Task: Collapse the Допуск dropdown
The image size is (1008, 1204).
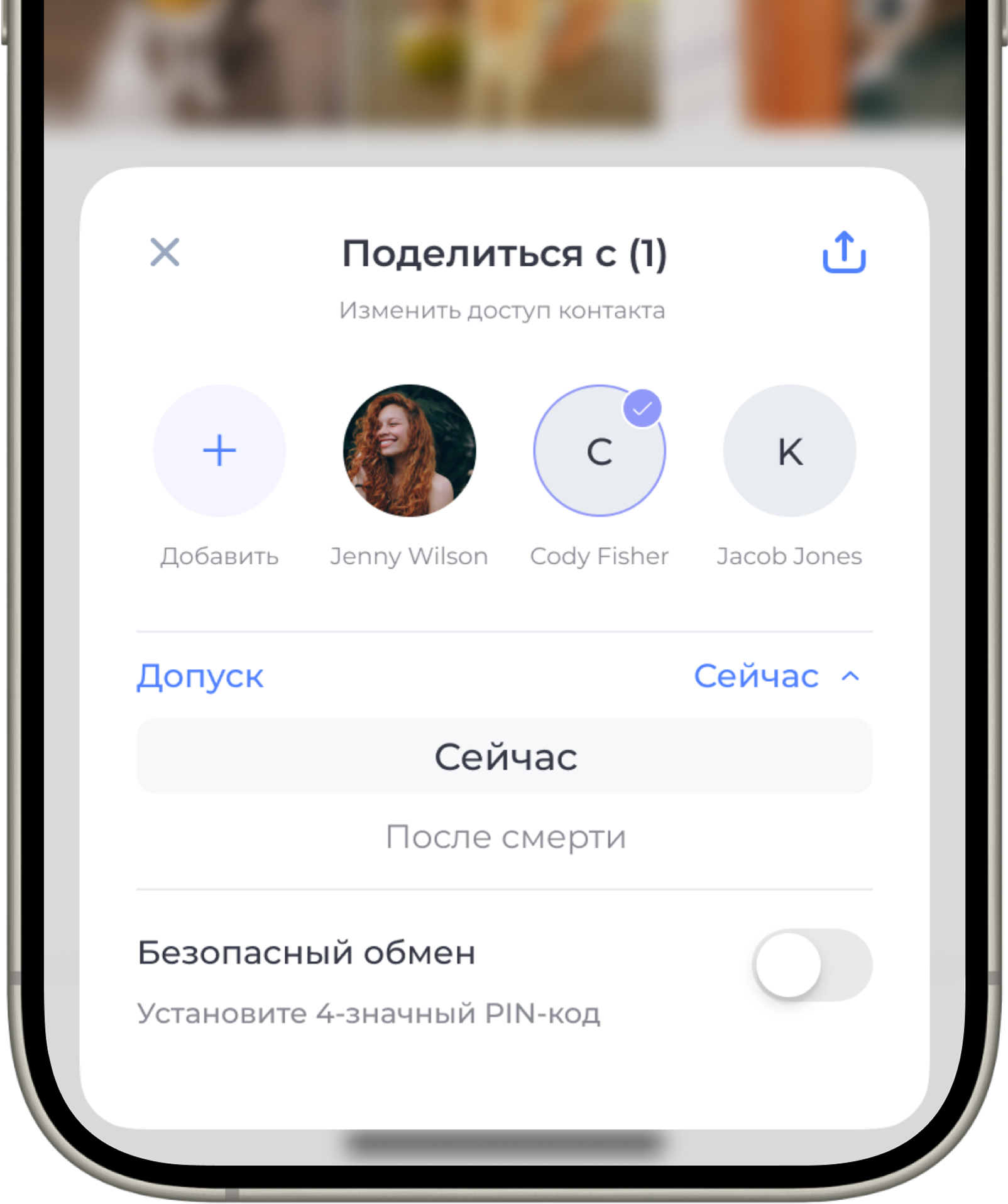Action: [x=777, y=676]
